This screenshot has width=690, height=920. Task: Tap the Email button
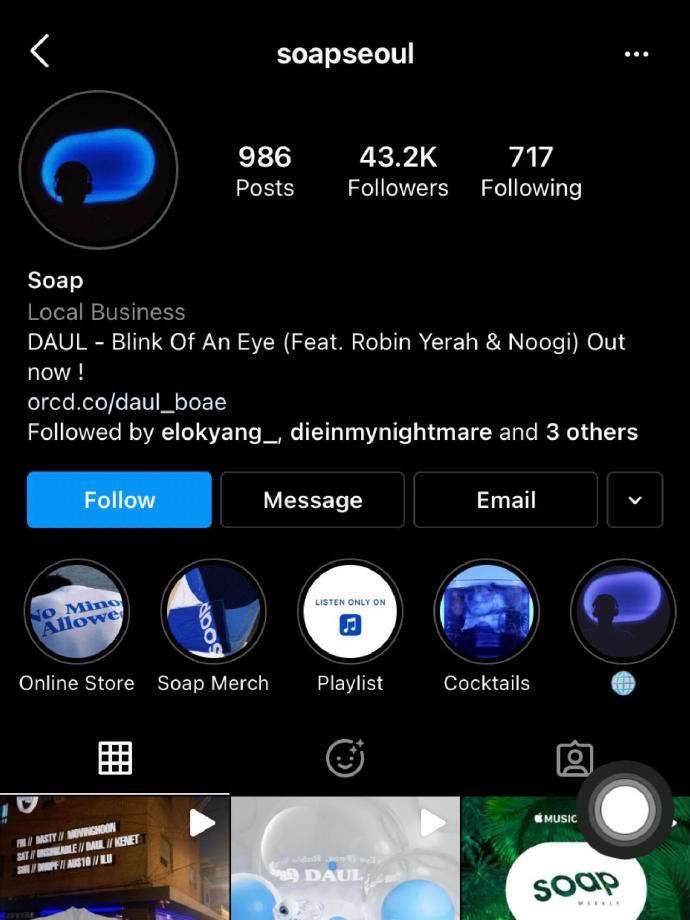pos(505,500)
